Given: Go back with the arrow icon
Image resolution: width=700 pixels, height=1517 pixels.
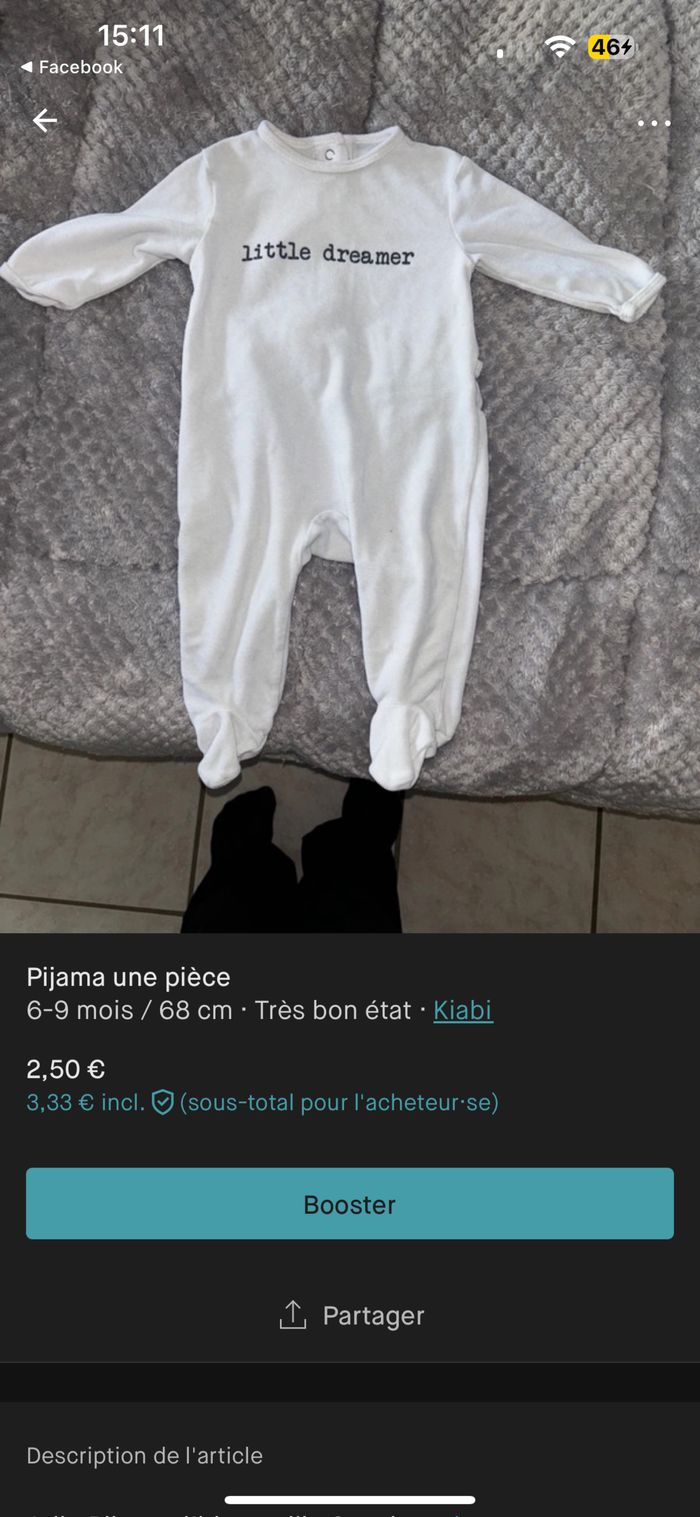Looking at the screenshot, I should 45,121.
